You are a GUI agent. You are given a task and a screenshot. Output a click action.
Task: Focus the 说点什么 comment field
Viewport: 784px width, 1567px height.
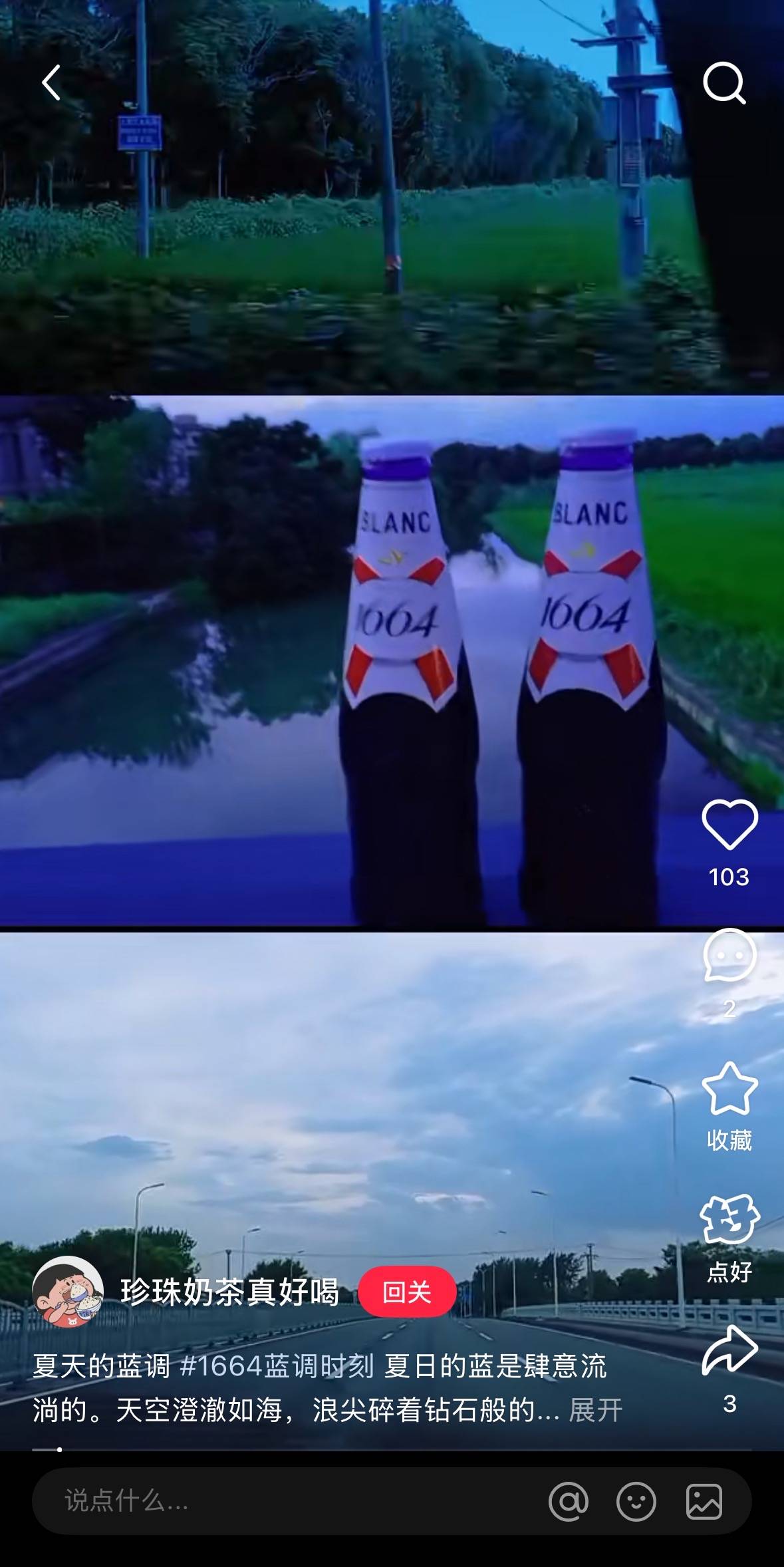tap(266, 1501)
